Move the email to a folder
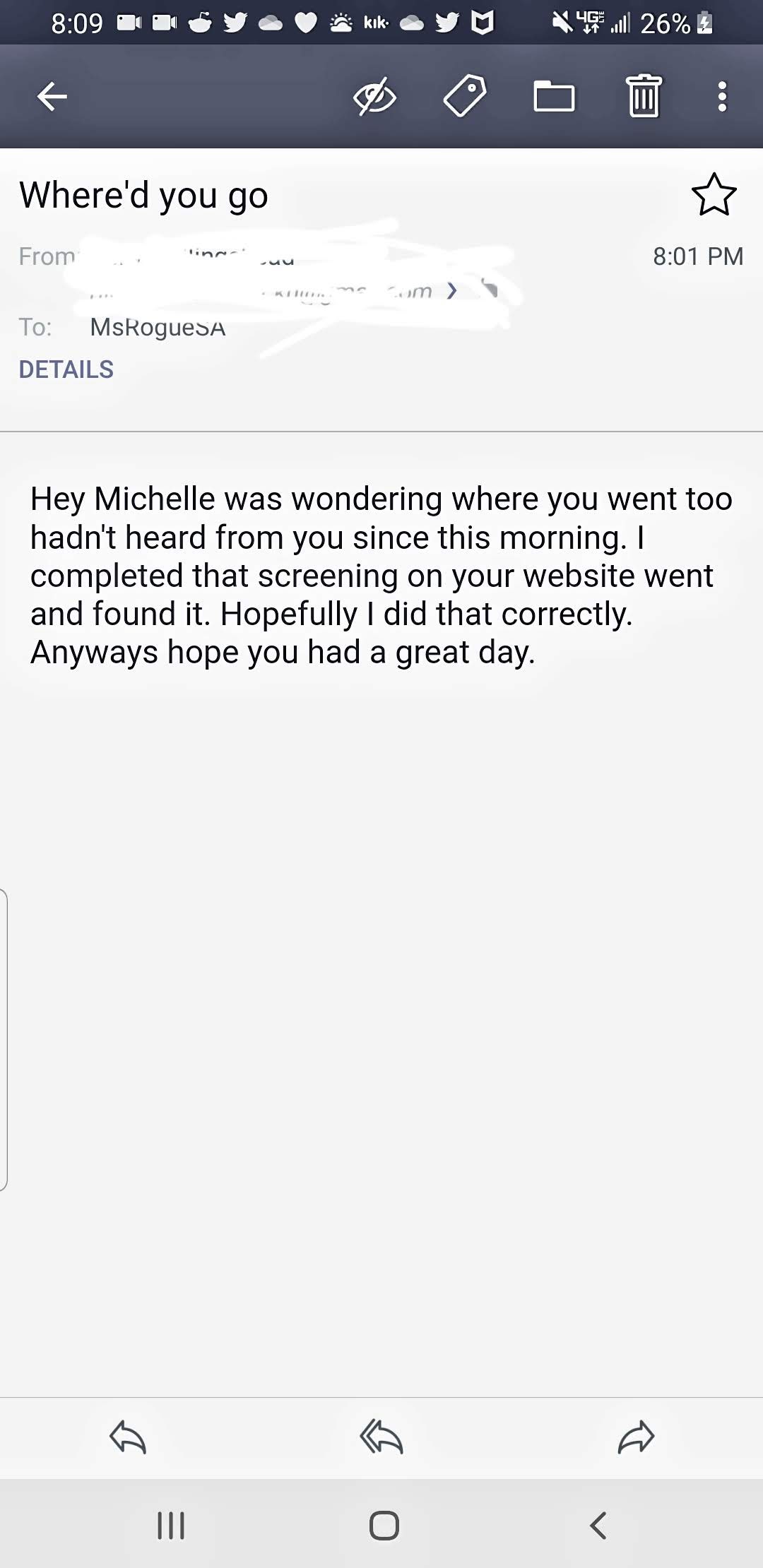This screenshot has width=763, height=1568. 554,97
